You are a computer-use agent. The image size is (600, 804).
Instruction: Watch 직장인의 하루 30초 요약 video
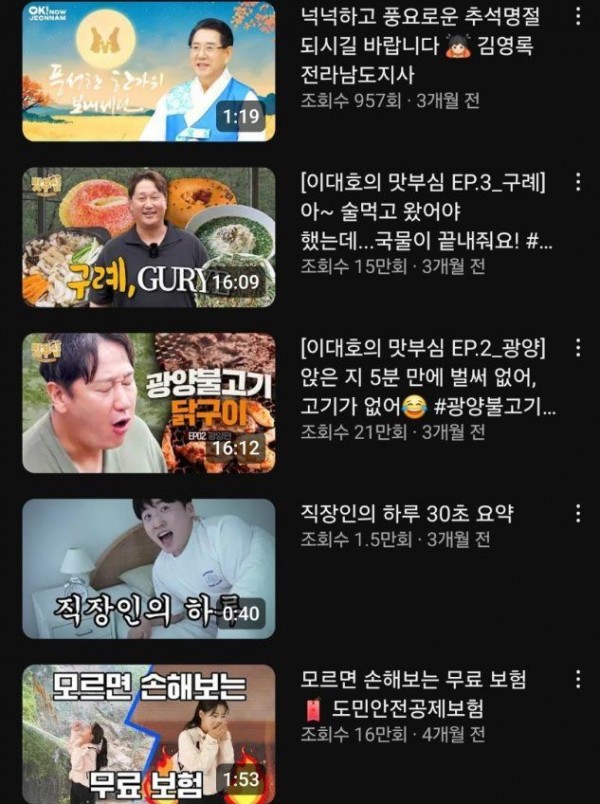(x=148, y=569)
